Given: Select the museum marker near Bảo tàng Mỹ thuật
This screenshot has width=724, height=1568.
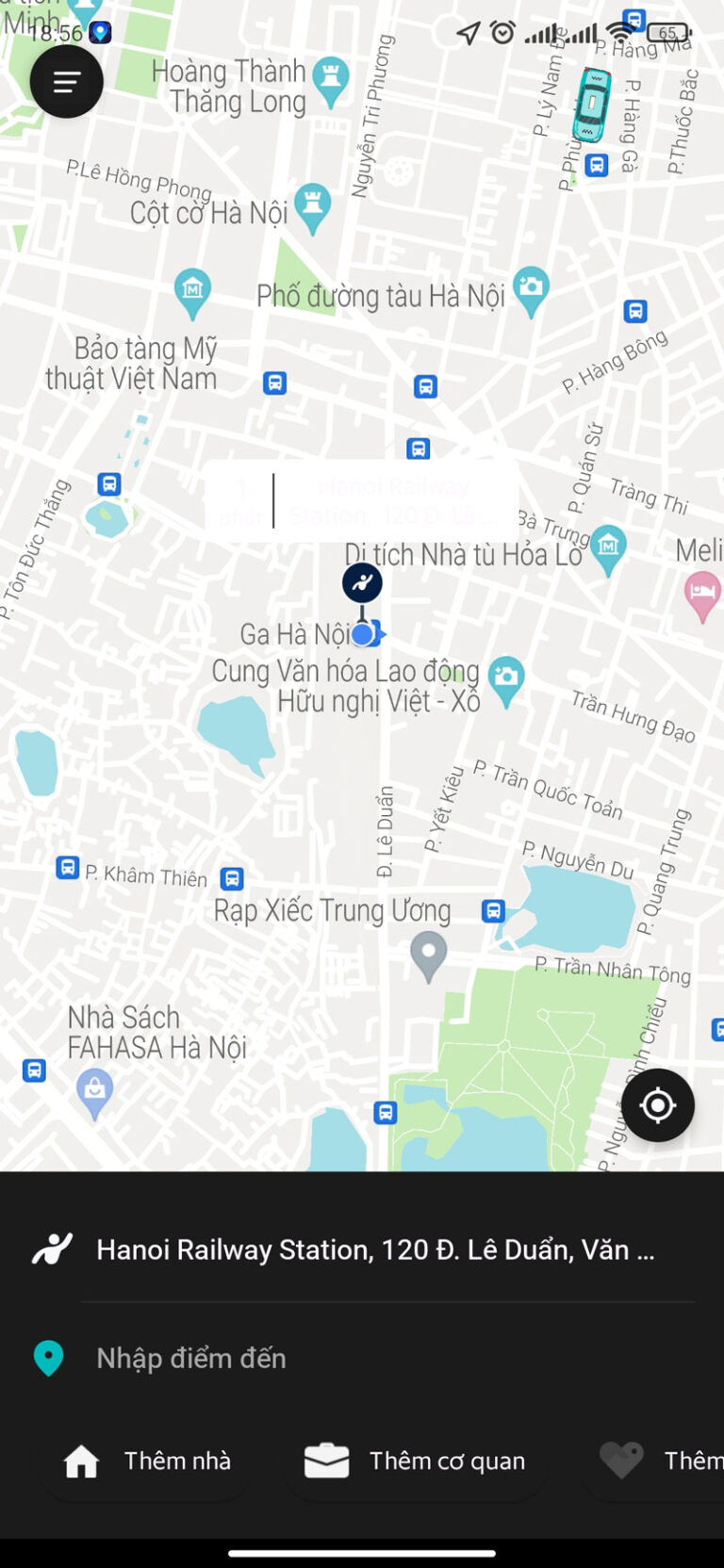Looking at the screenshot, I should click(x=191, y=289).
